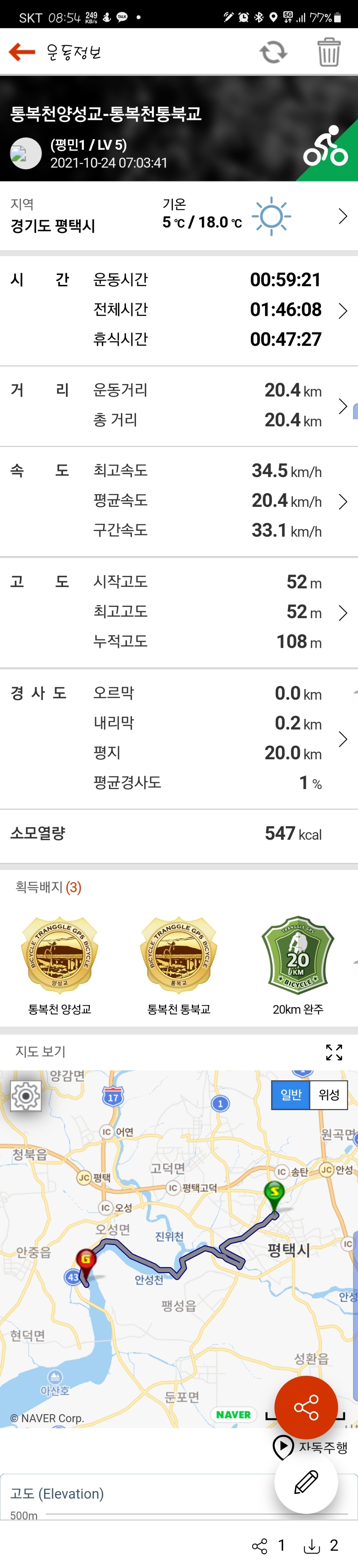
Task: Switch map to 위성 view
Action: coord(329,1094)
